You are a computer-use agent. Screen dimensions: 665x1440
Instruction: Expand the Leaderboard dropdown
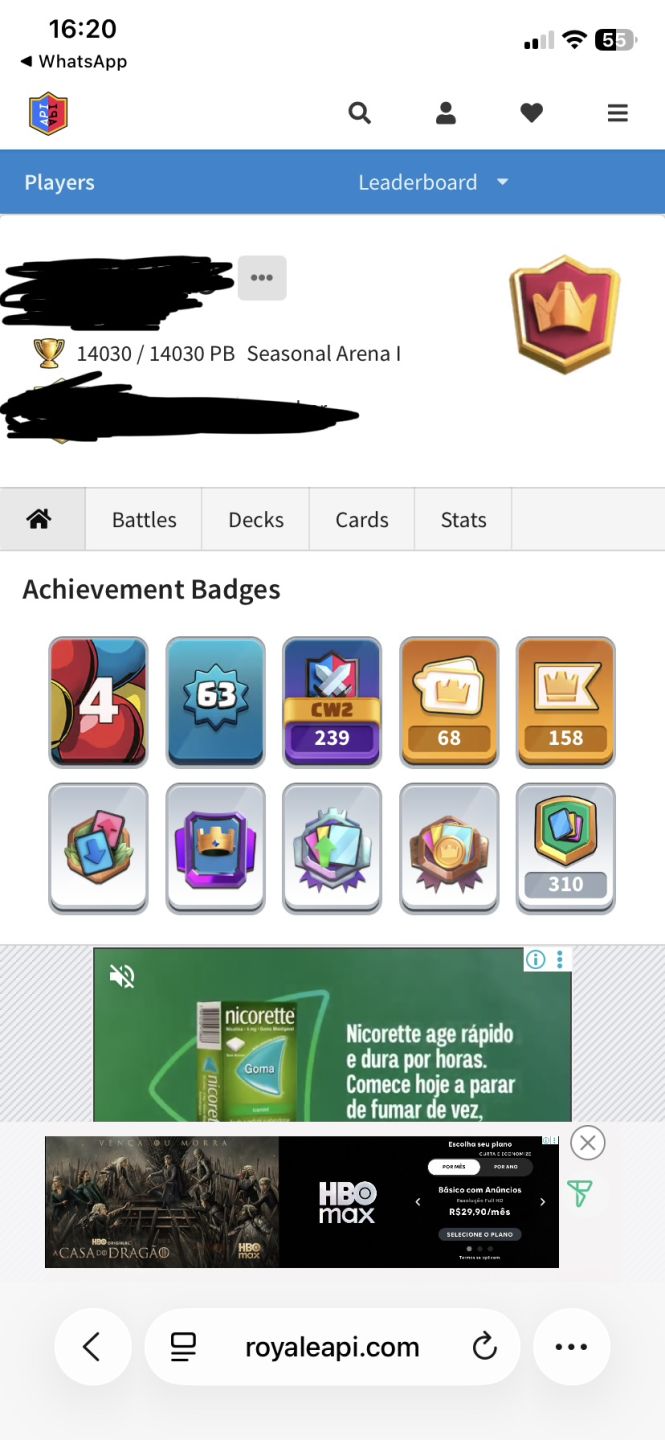pos(434,182)
